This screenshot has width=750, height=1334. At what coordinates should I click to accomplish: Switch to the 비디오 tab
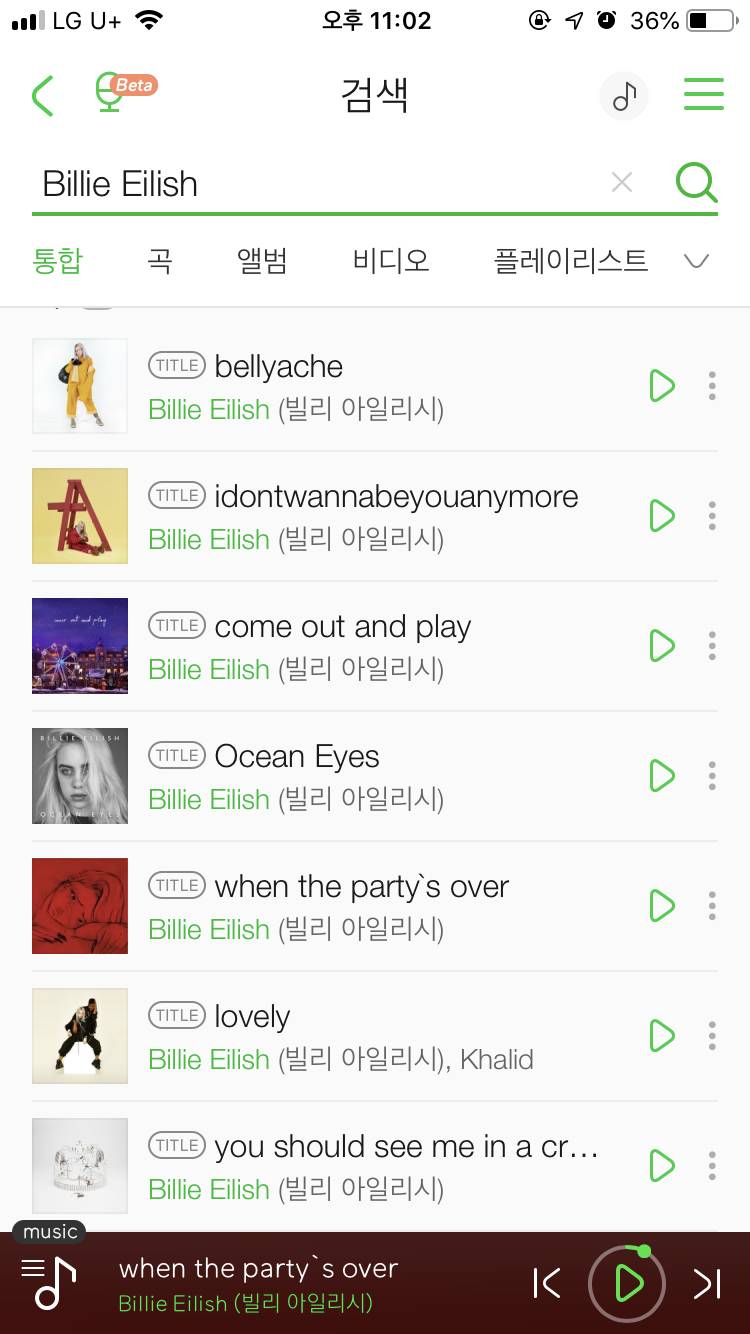point(391,262)
